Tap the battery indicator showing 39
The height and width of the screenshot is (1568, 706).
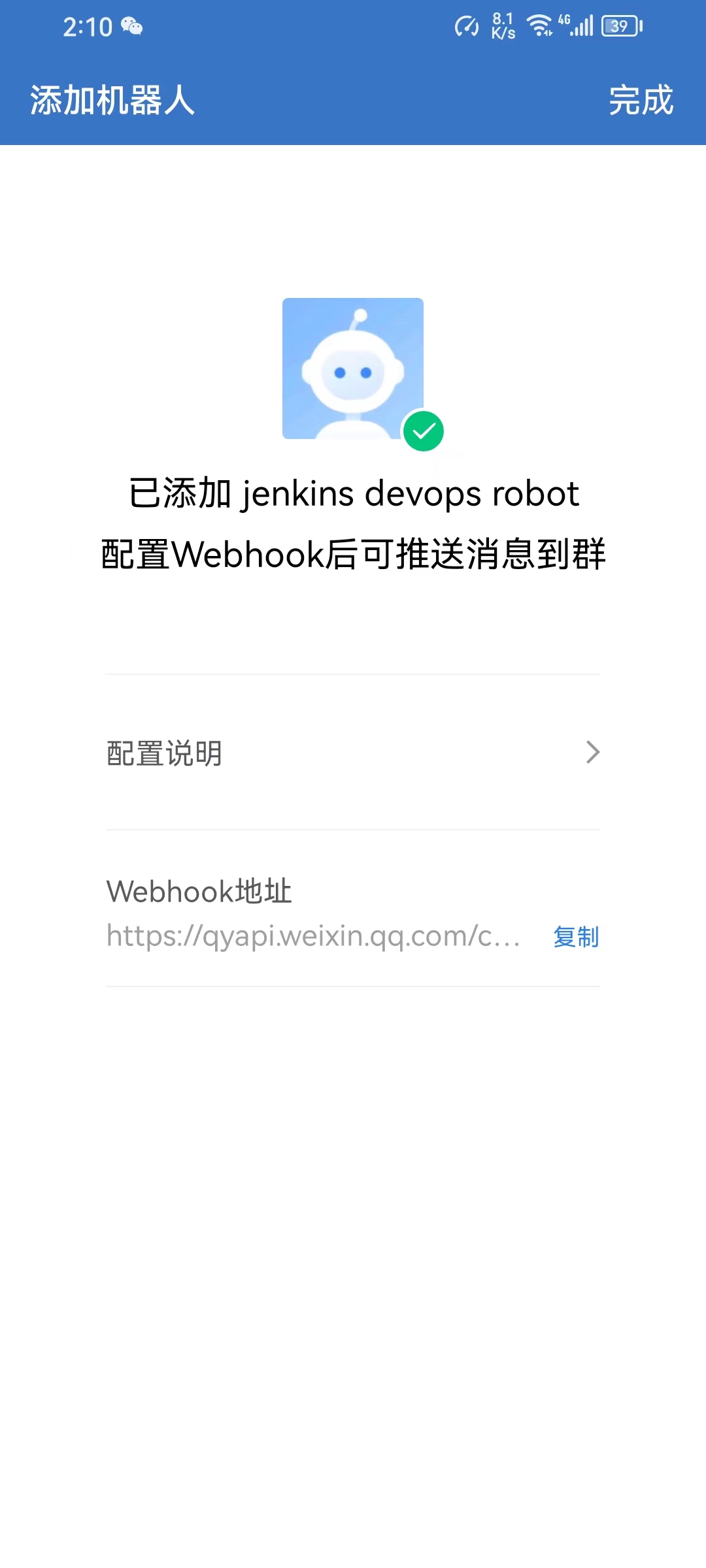pos(620,26)
